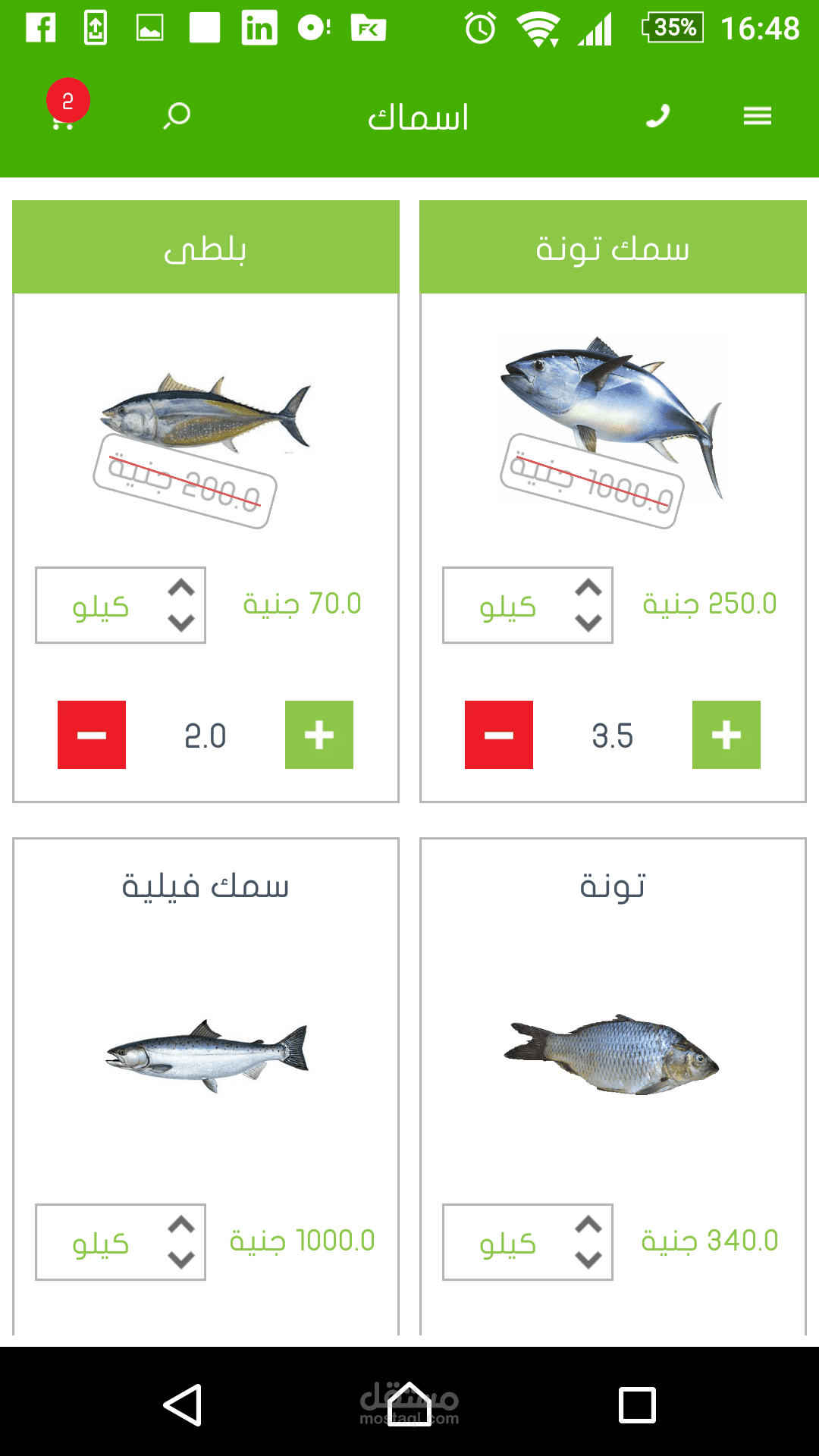Open the كيلو unit dropdown for سمك تونة
This screenshot has height=1456, width=819.
528,605
